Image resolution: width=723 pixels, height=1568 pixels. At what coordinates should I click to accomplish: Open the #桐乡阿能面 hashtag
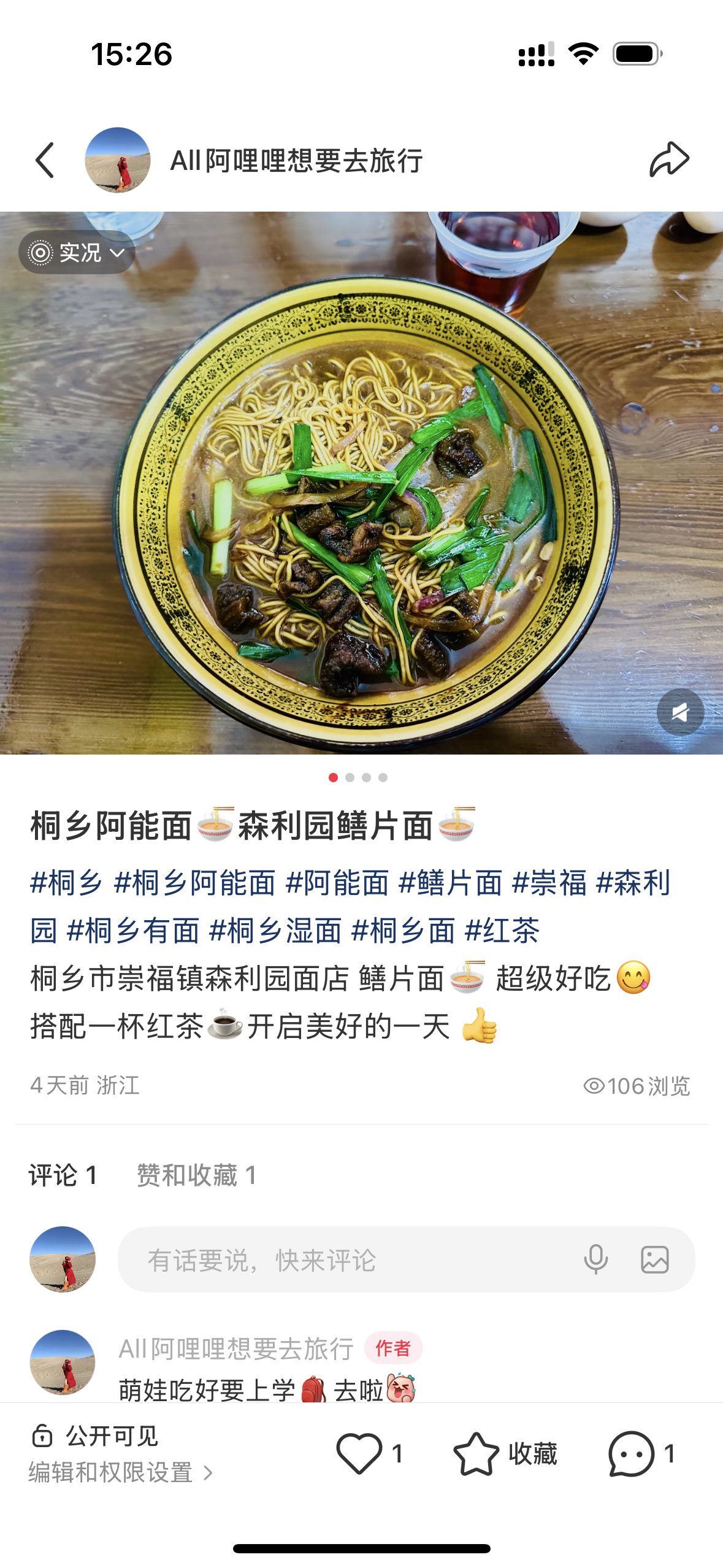[194, 883]
